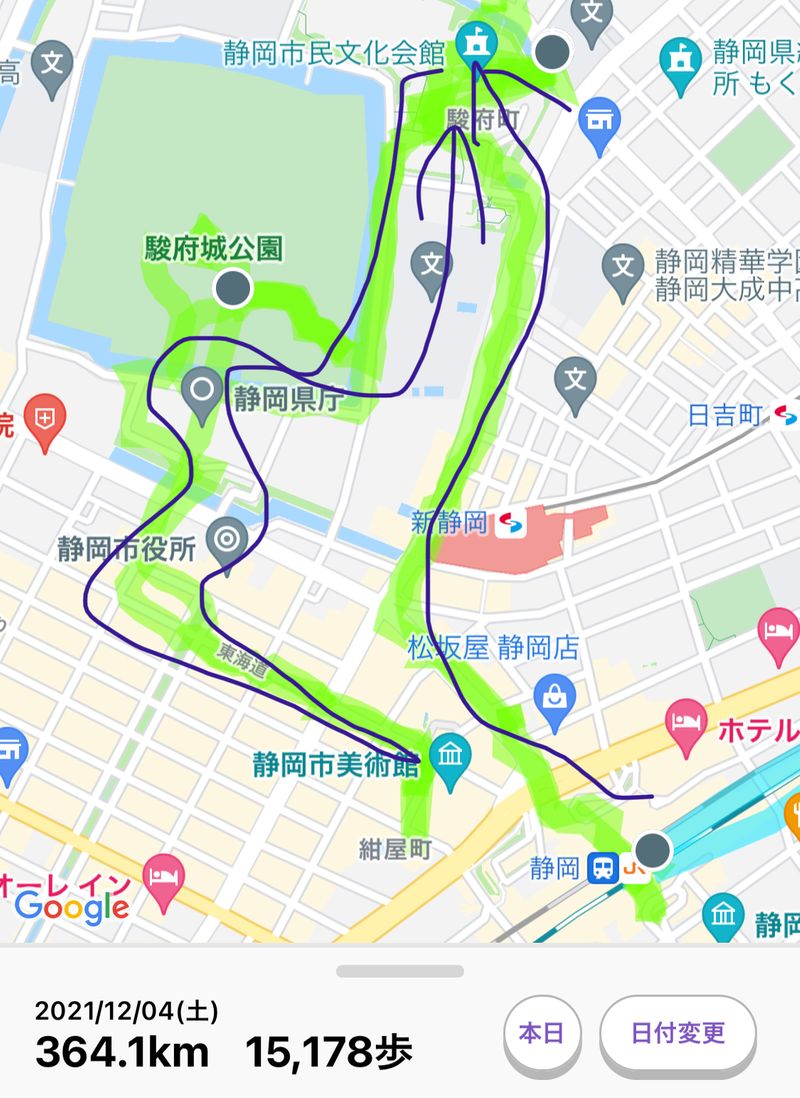The width and height of the screenshot is (800, 1098).
Task: Open the 静岡市役所 map pin
Action: coord(227,540)
